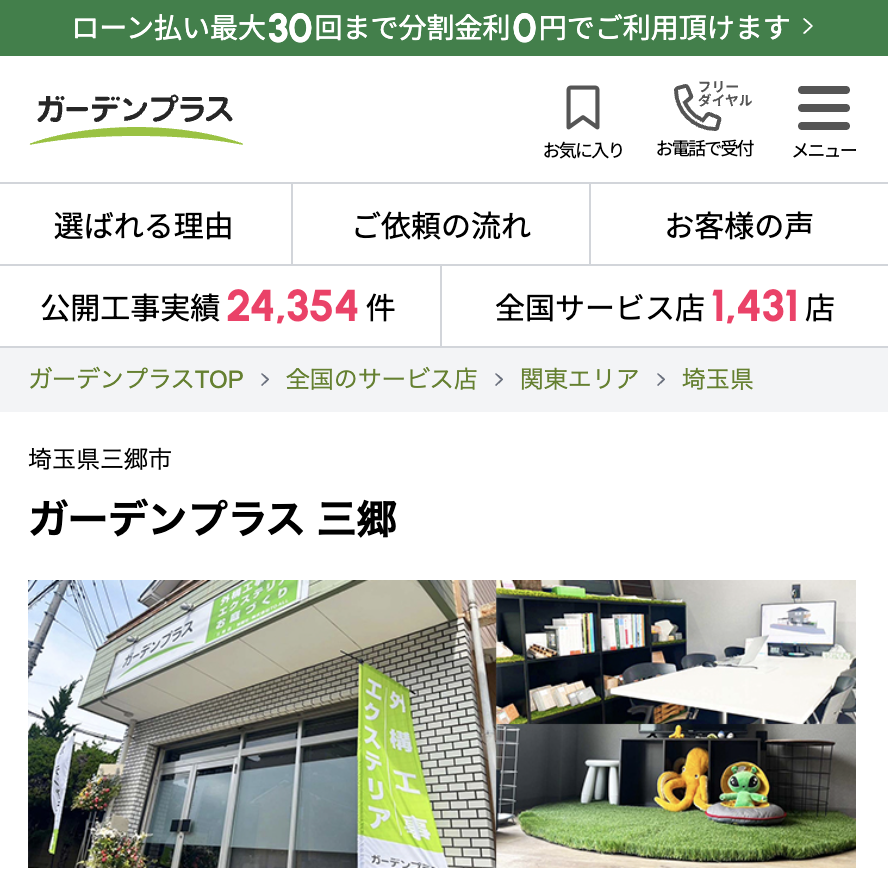This screenshot has height=890, width=888.
Task: View 公開工事実績 24,354 件
Action: (x=219, y=307)
